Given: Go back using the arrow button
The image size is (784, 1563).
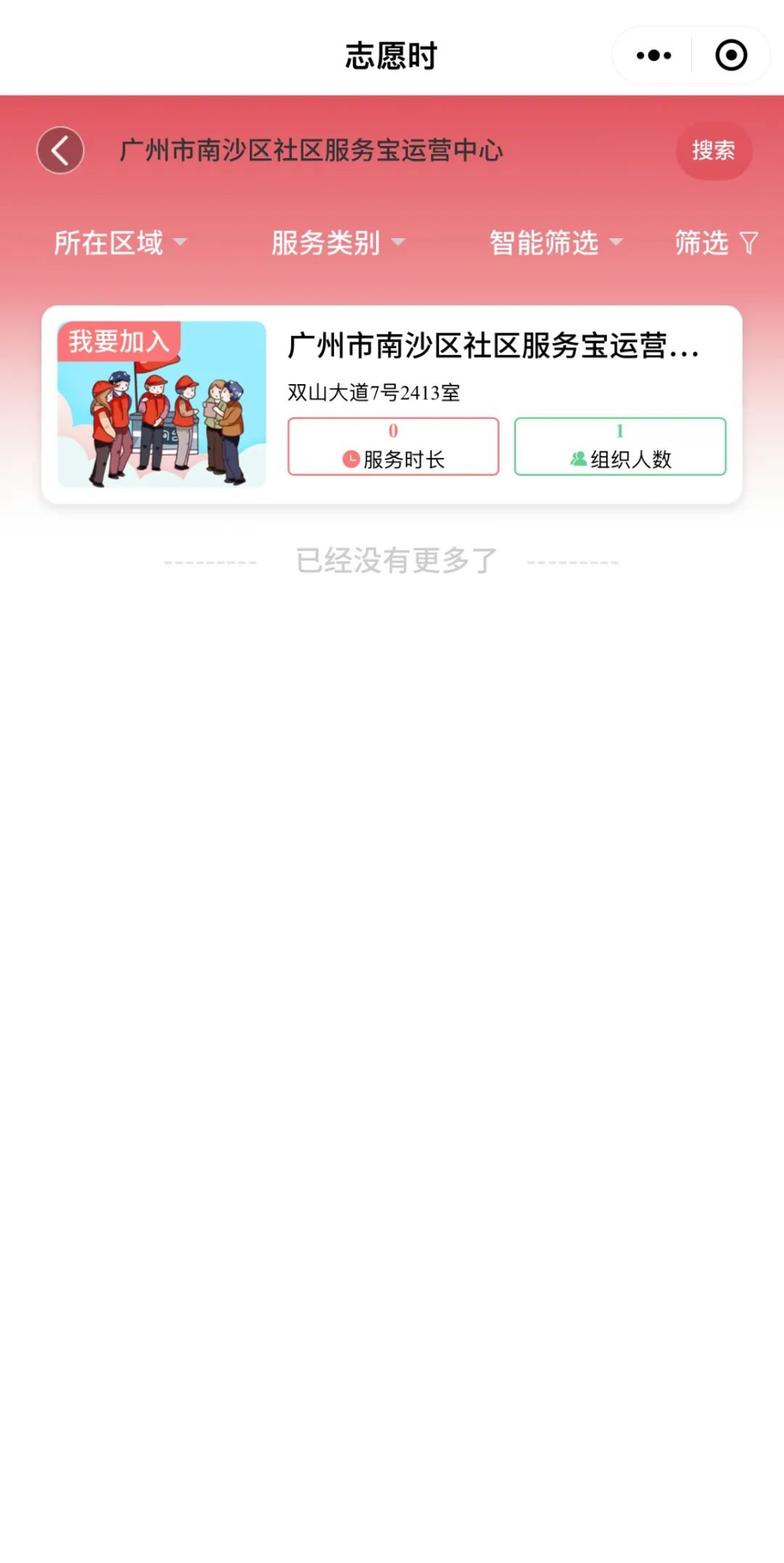Looking at the screenshot, I should (60, 150).
